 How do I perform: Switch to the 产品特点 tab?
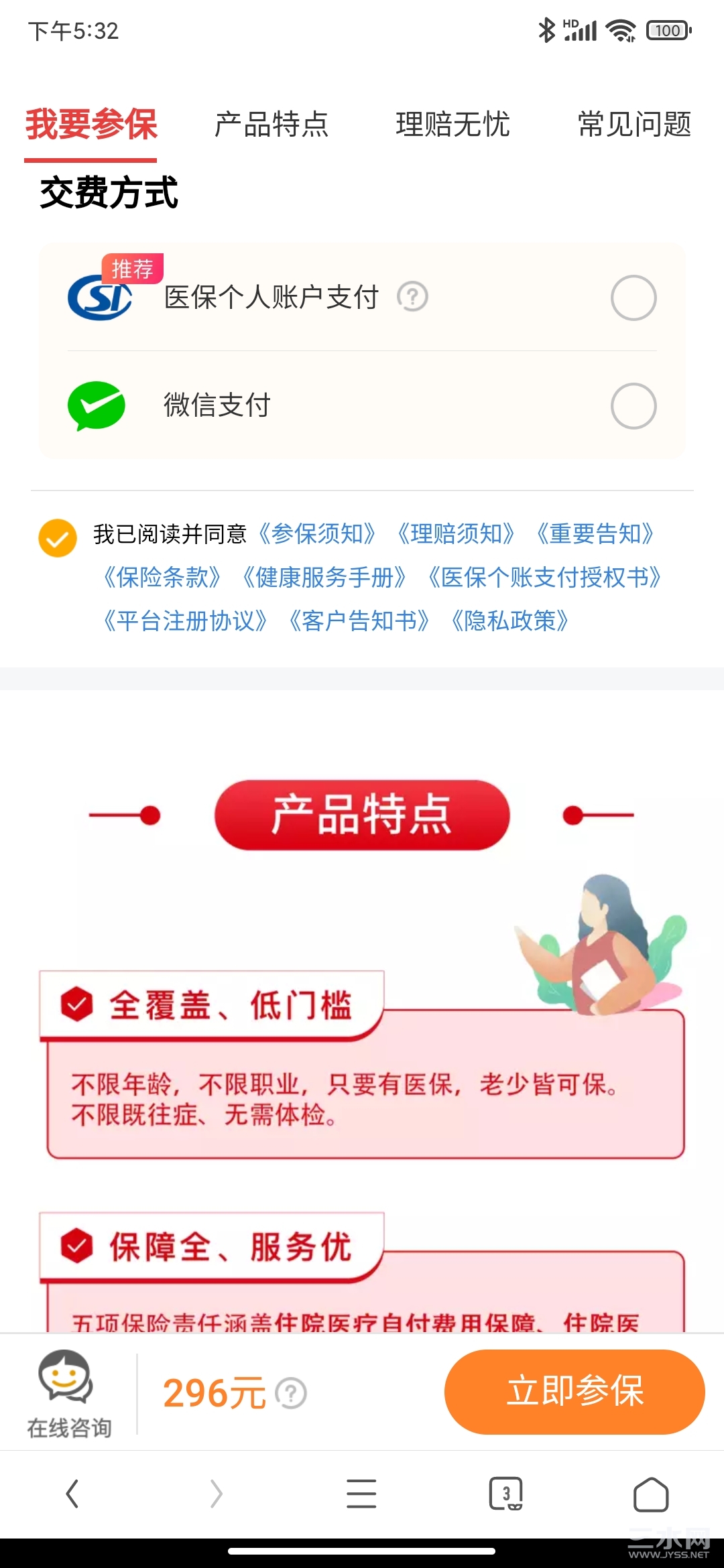coord(271,125)
